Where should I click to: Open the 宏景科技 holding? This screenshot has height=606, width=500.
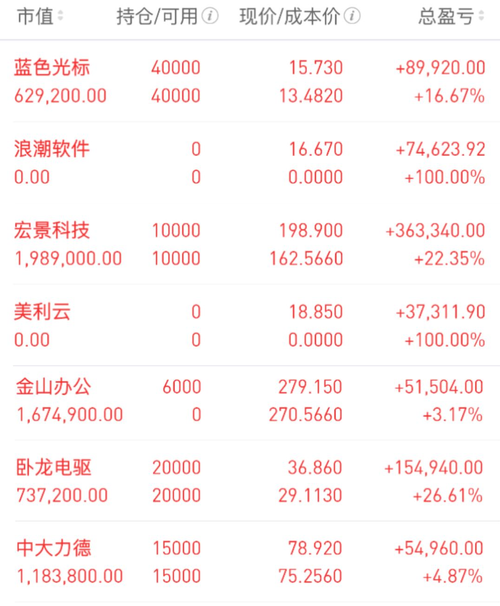[250, 244]
